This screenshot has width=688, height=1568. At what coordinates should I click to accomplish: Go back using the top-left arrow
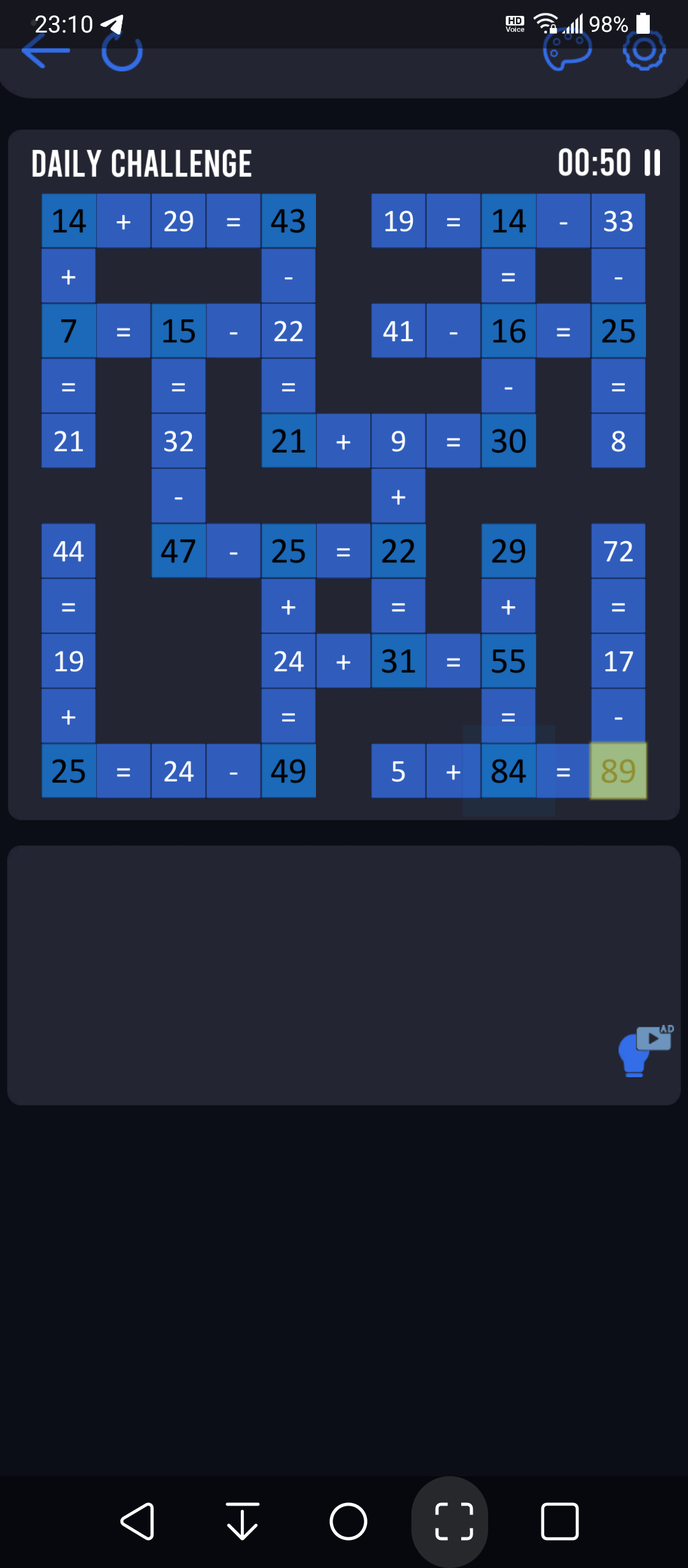pos(45,51)
